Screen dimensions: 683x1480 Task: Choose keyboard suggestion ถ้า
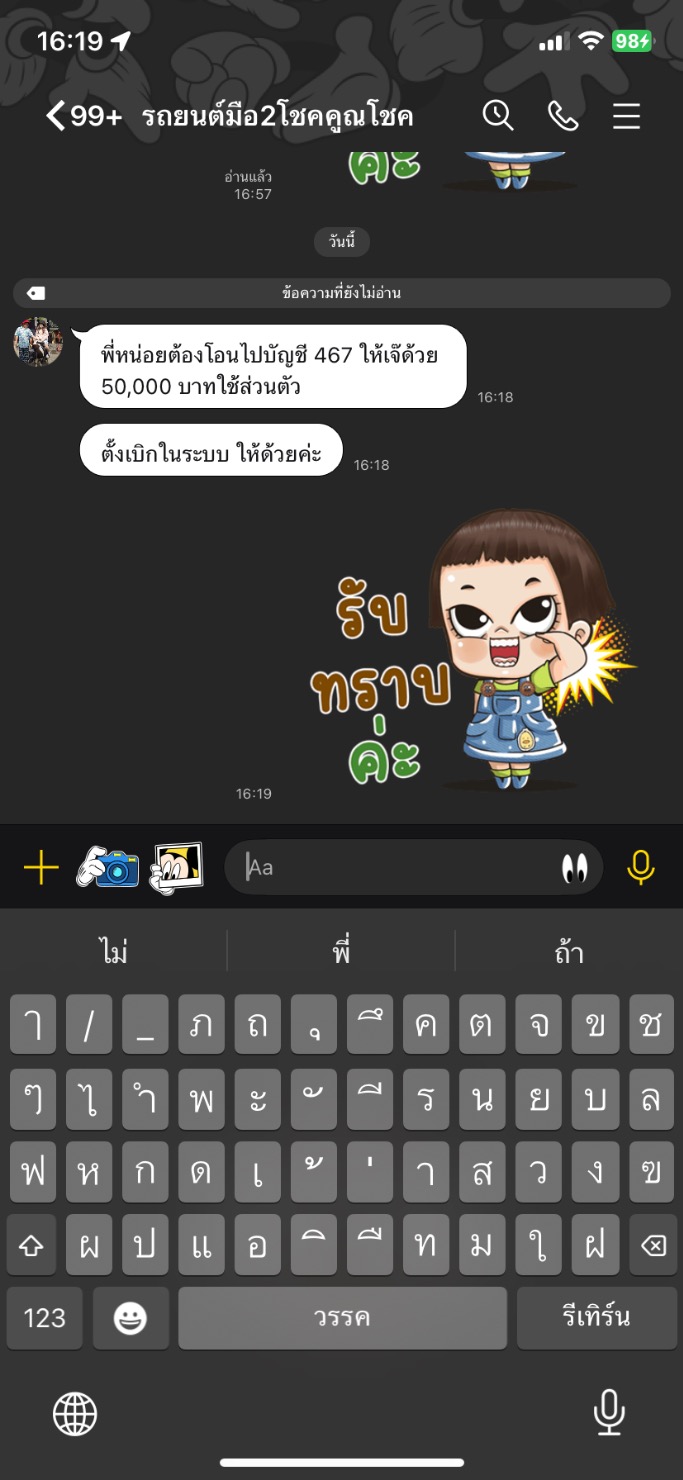(568, 952)
